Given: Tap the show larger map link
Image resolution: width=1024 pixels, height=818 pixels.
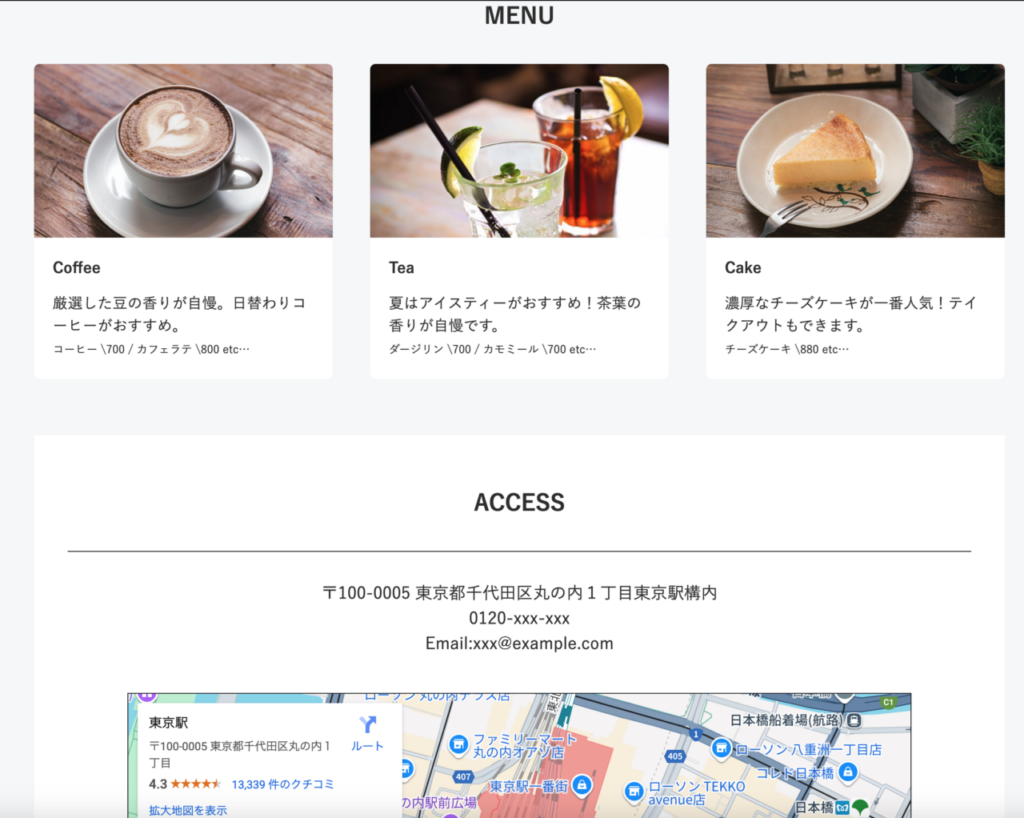Looking at the screenshot, I should pos(188,810).
